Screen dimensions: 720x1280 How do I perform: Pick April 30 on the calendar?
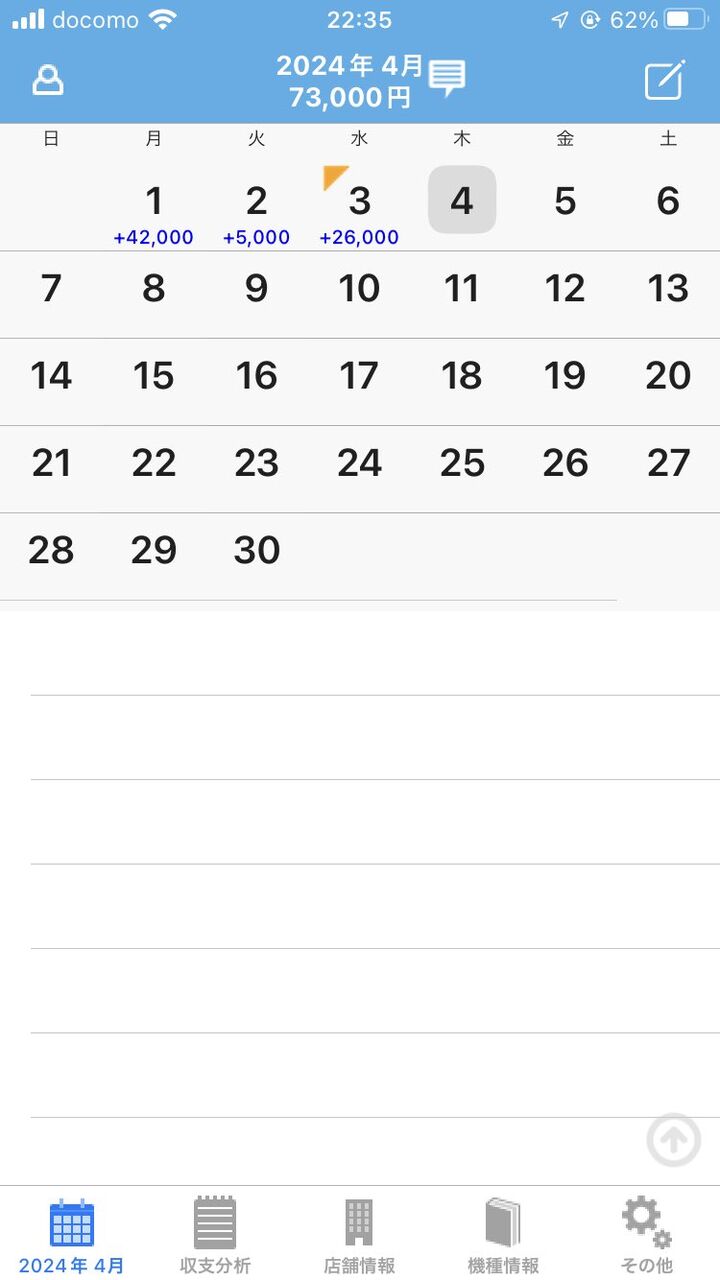click(x=257, y=550)
